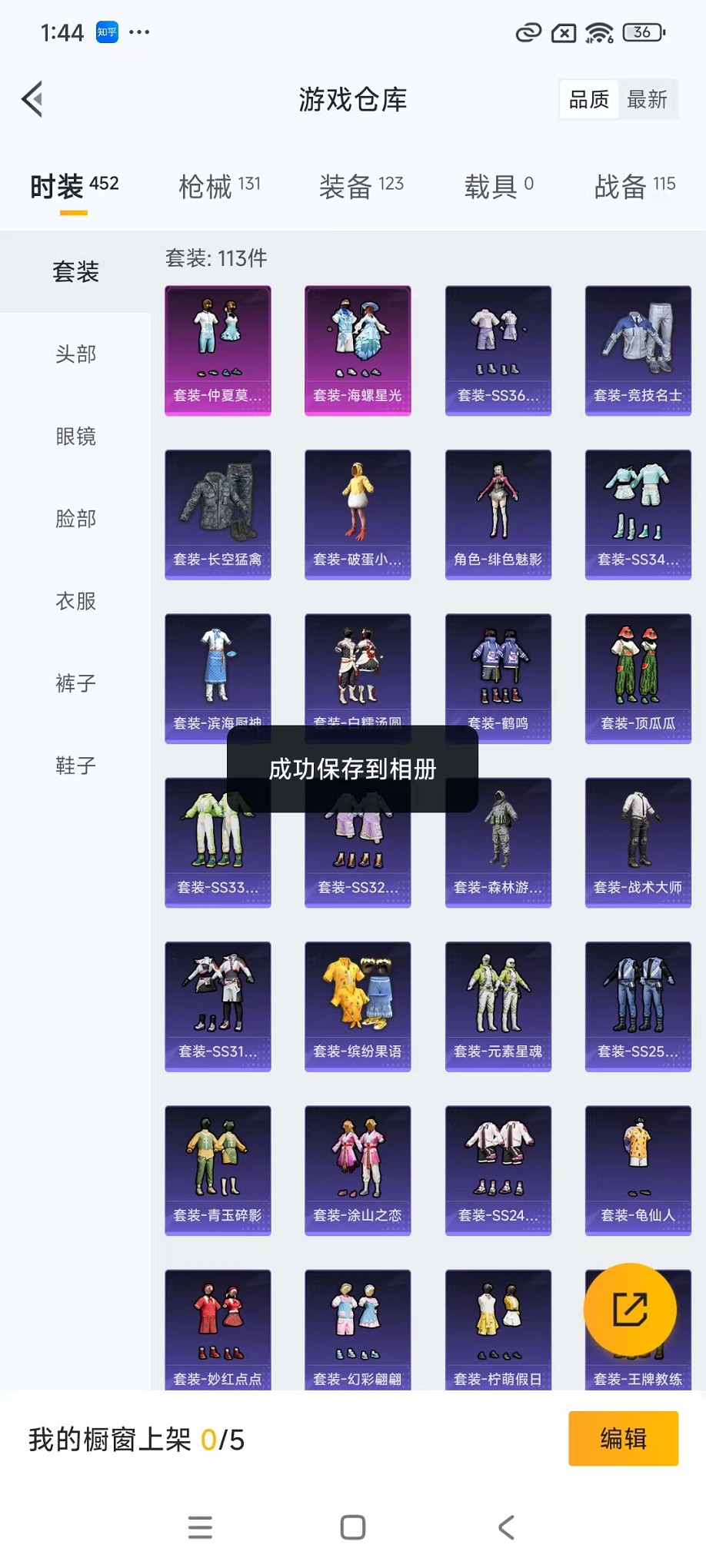Switch sorting to 品质
706x1568 pixels.
[588, 99]
